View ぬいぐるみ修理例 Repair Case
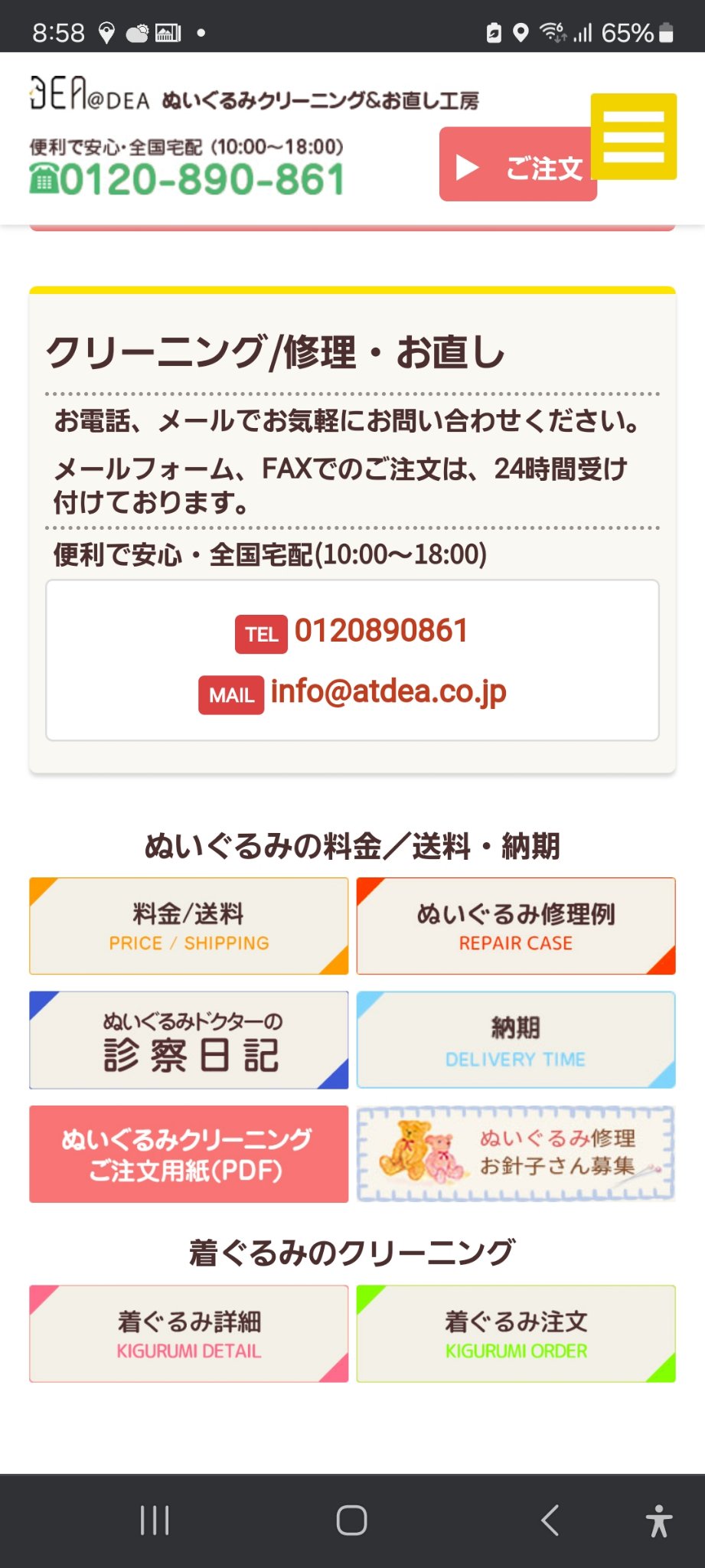 516,926
